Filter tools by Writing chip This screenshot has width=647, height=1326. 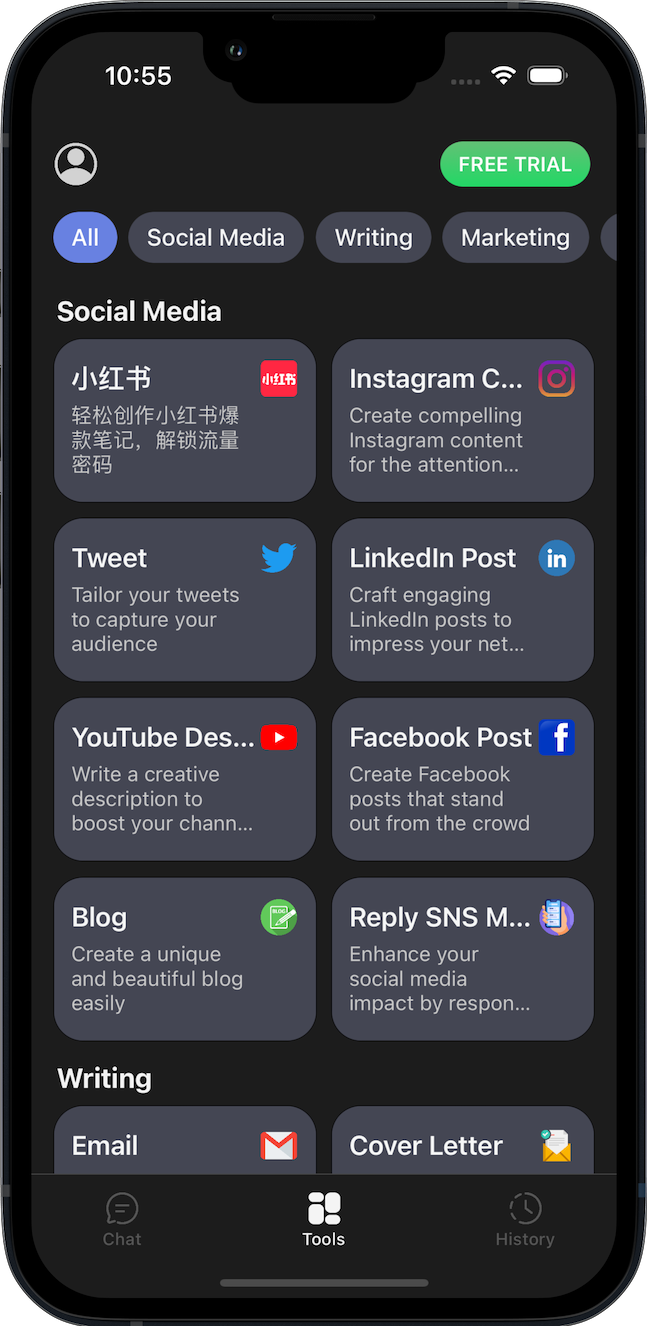373,238
